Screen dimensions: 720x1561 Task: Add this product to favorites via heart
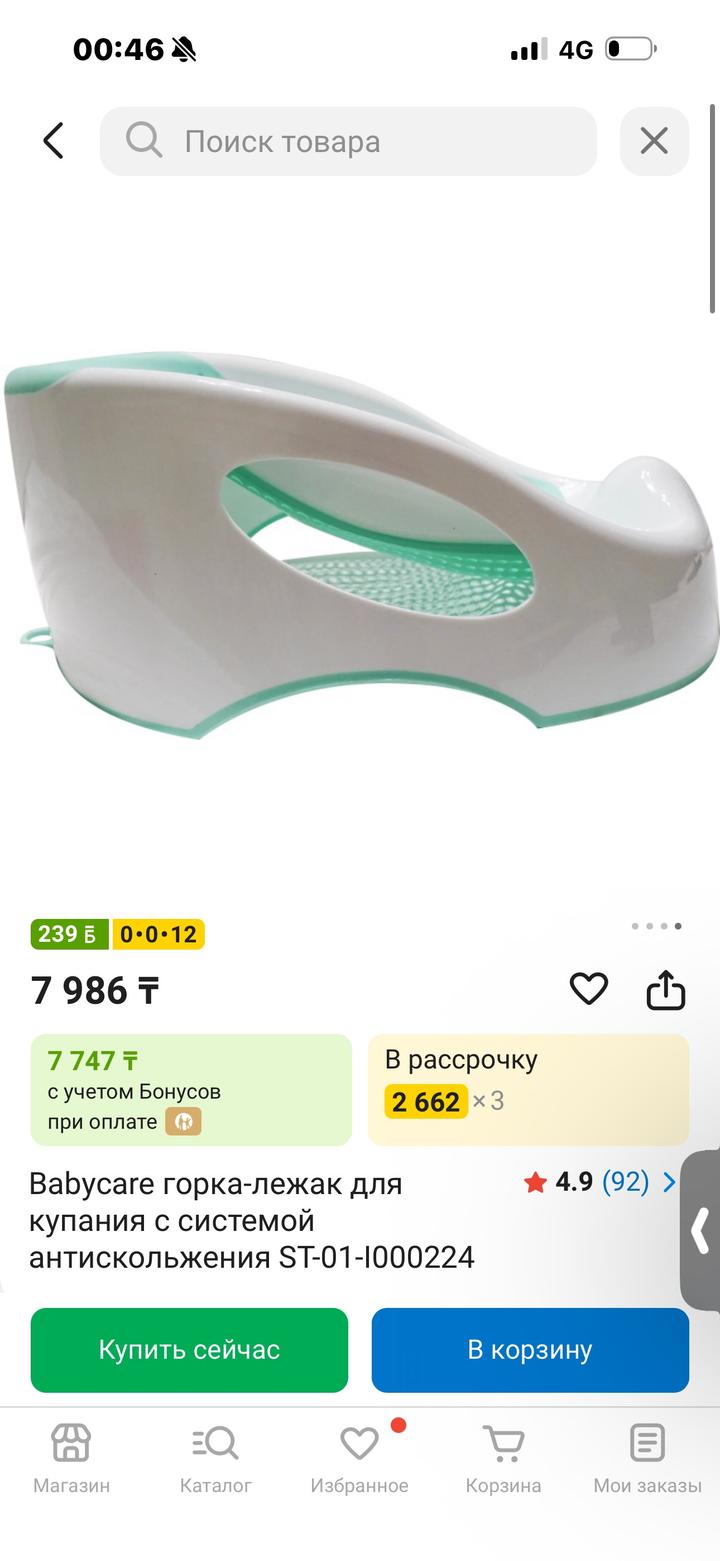tap(588, 989)
